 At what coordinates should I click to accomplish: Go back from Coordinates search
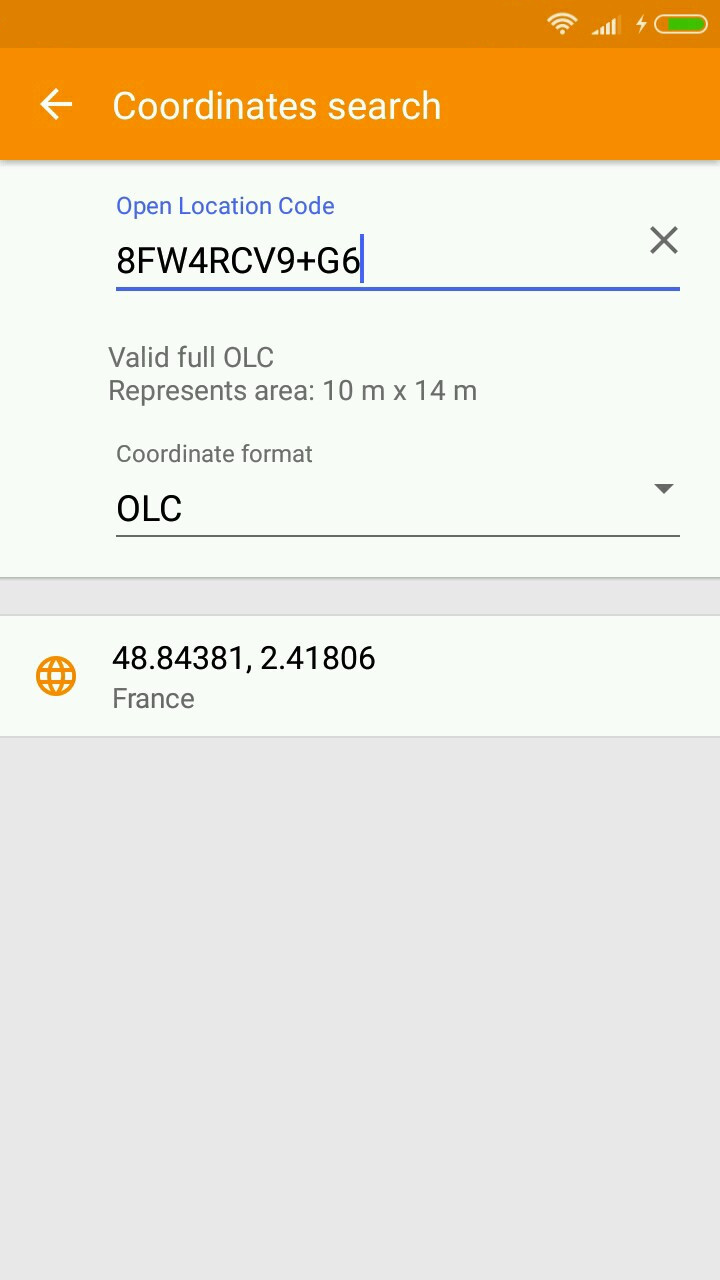(x=56, y=105)
